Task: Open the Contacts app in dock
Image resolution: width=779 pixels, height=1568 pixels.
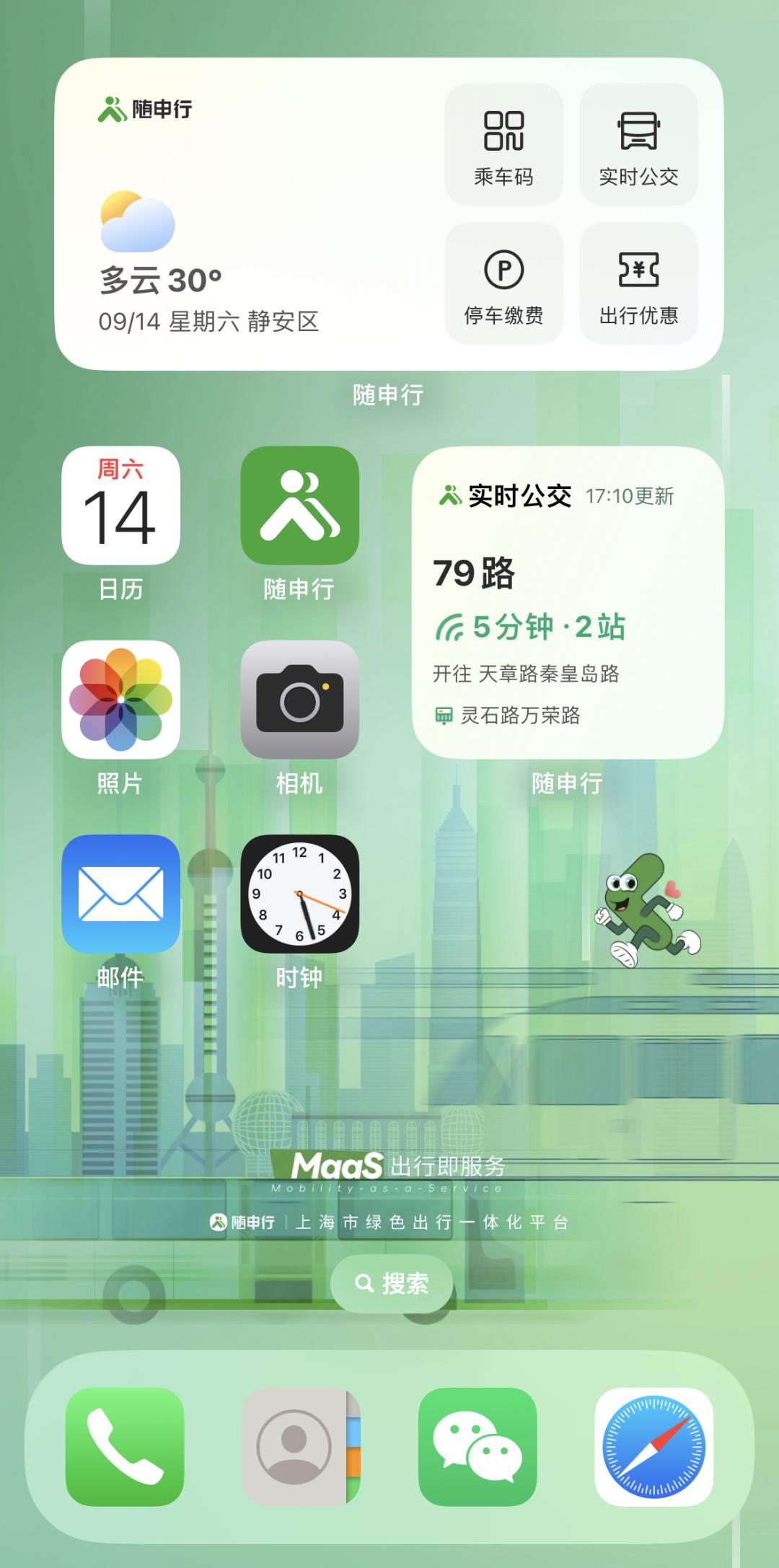Action: coord(302,1447)
